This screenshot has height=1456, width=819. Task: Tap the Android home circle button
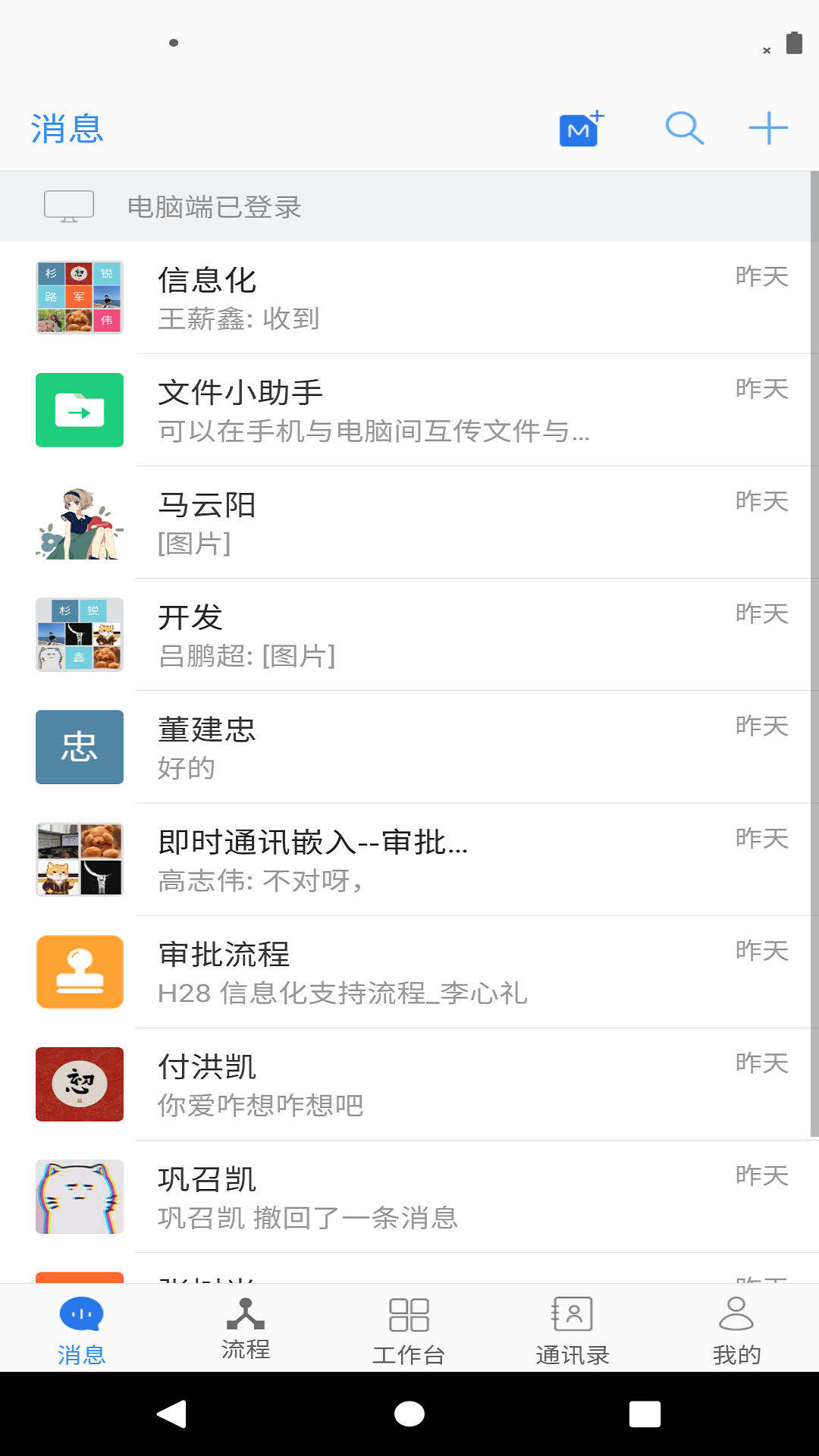tap(409, 1413)
